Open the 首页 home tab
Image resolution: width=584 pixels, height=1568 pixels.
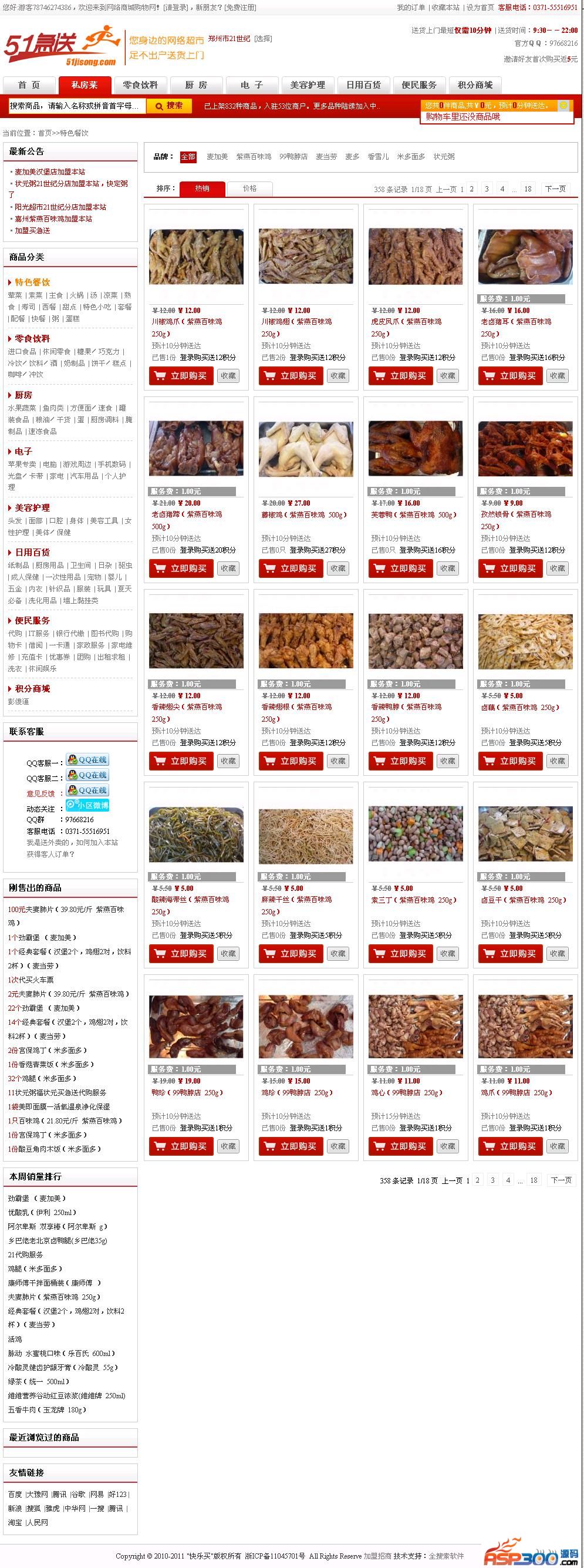click(x=29, y=85)
